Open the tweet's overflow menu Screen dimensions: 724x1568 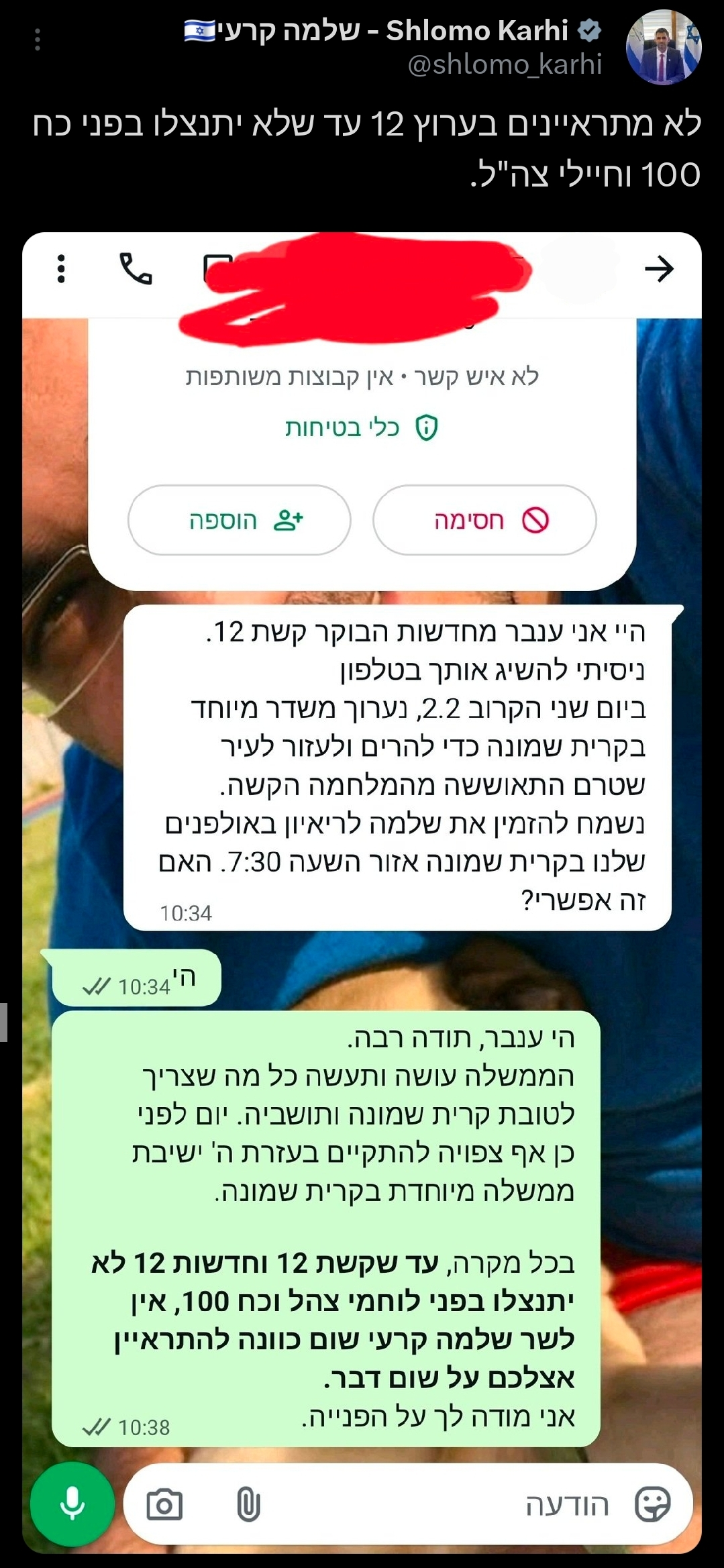click(38, 40)
